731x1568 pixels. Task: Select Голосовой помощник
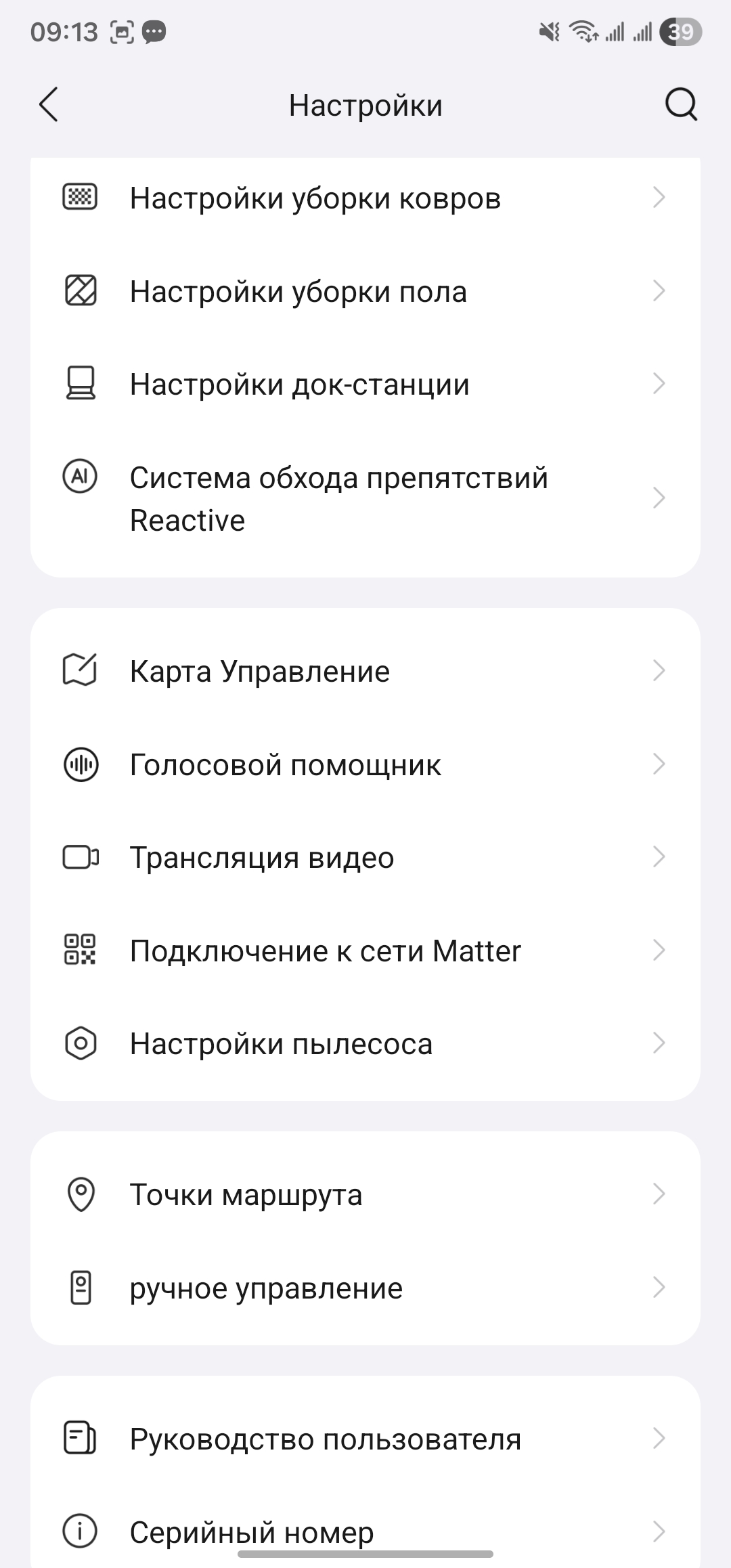[365, 764]
